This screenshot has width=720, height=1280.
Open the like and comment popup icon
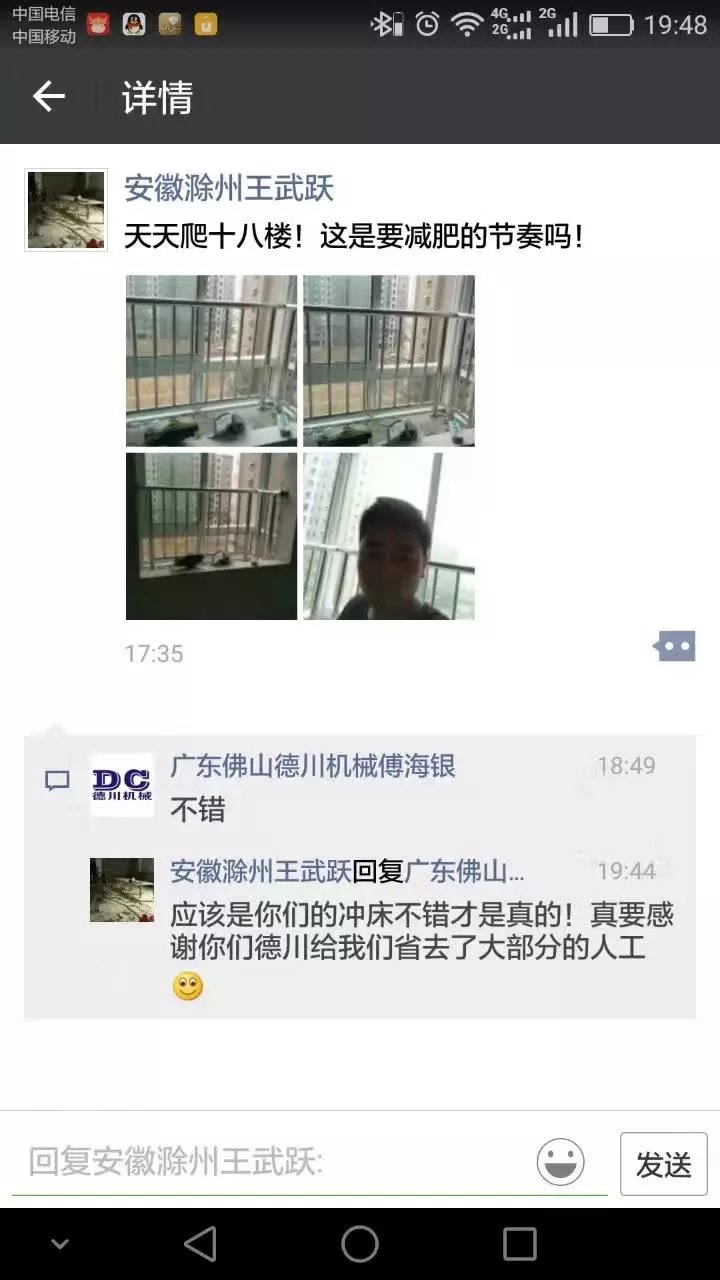674,647
